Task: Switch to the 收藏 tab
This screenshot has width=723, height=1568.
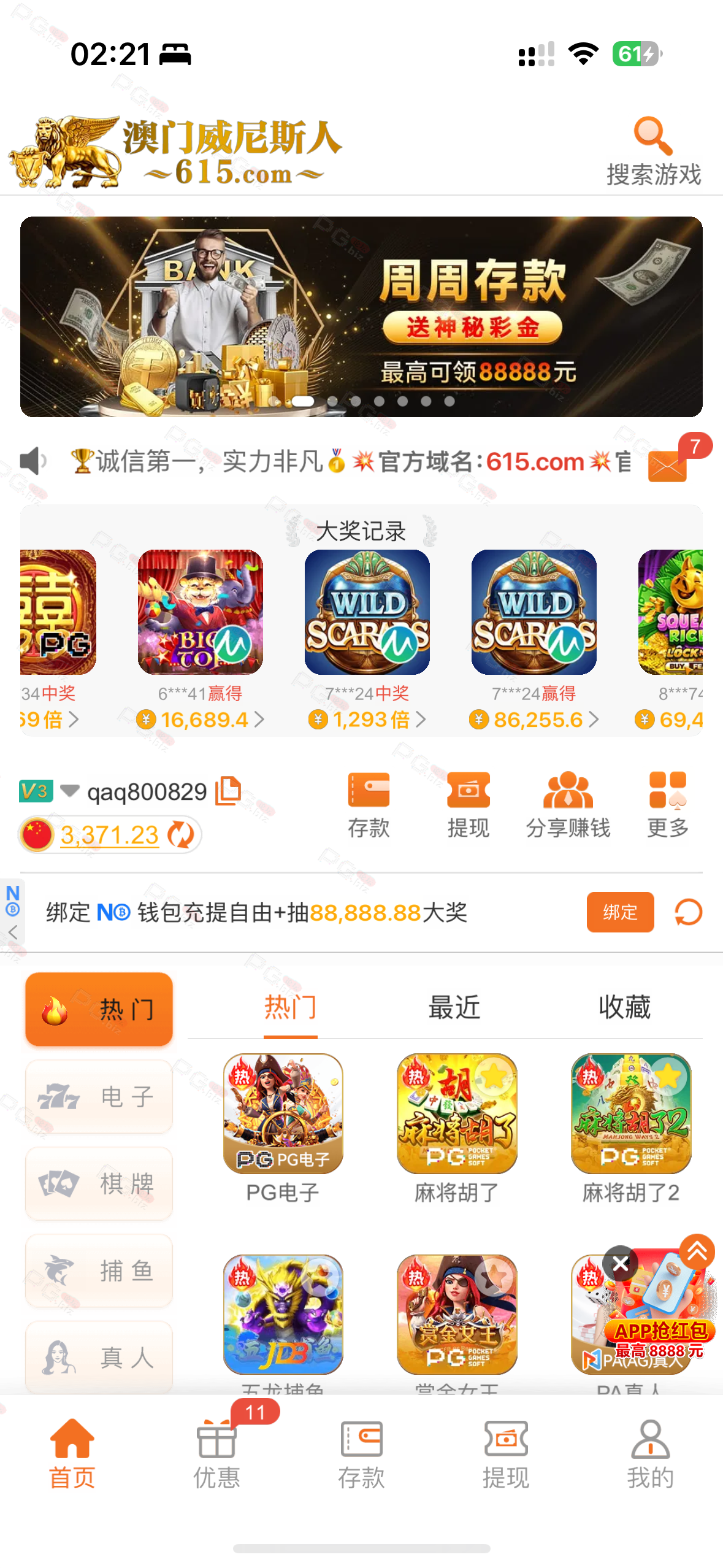Action: [x=624, y=1007]
